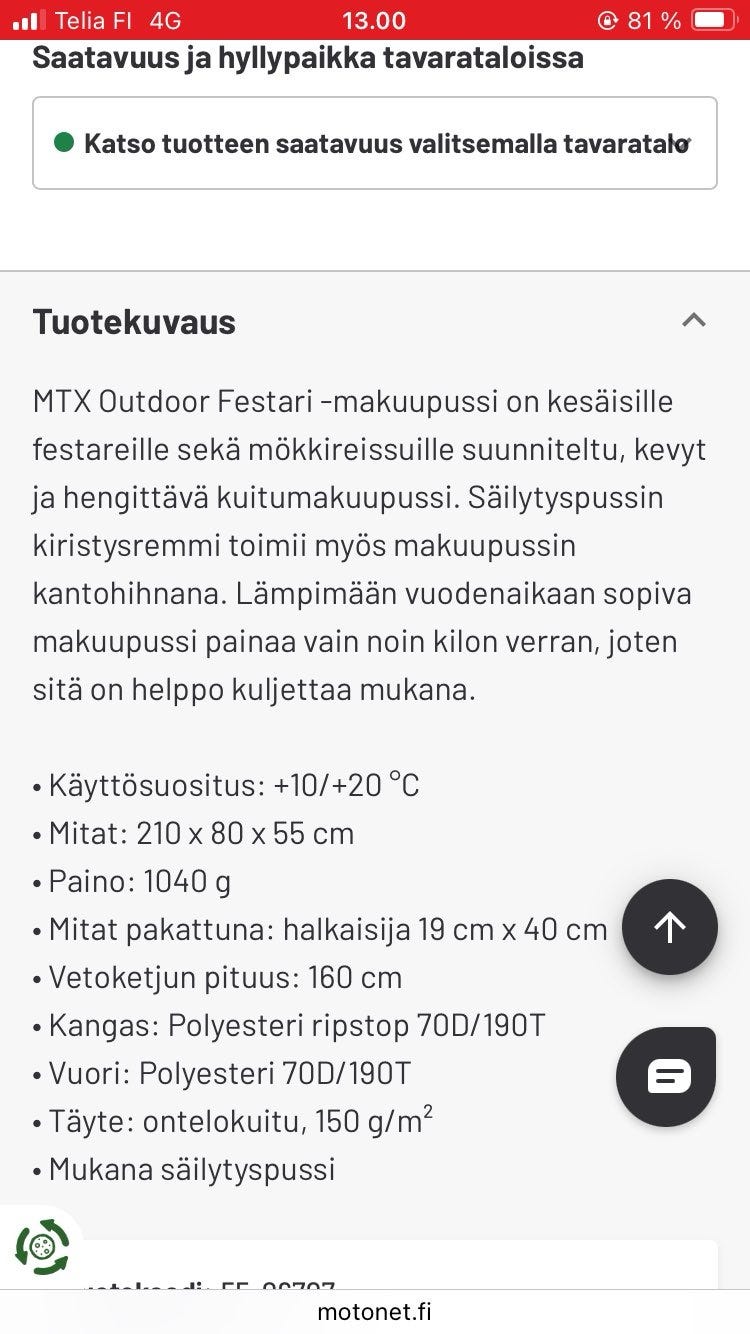Tap the Telia FI carrier label
Image resolution: width=750 pixels, height=1334 pixels.
click(x=95, y=20)
